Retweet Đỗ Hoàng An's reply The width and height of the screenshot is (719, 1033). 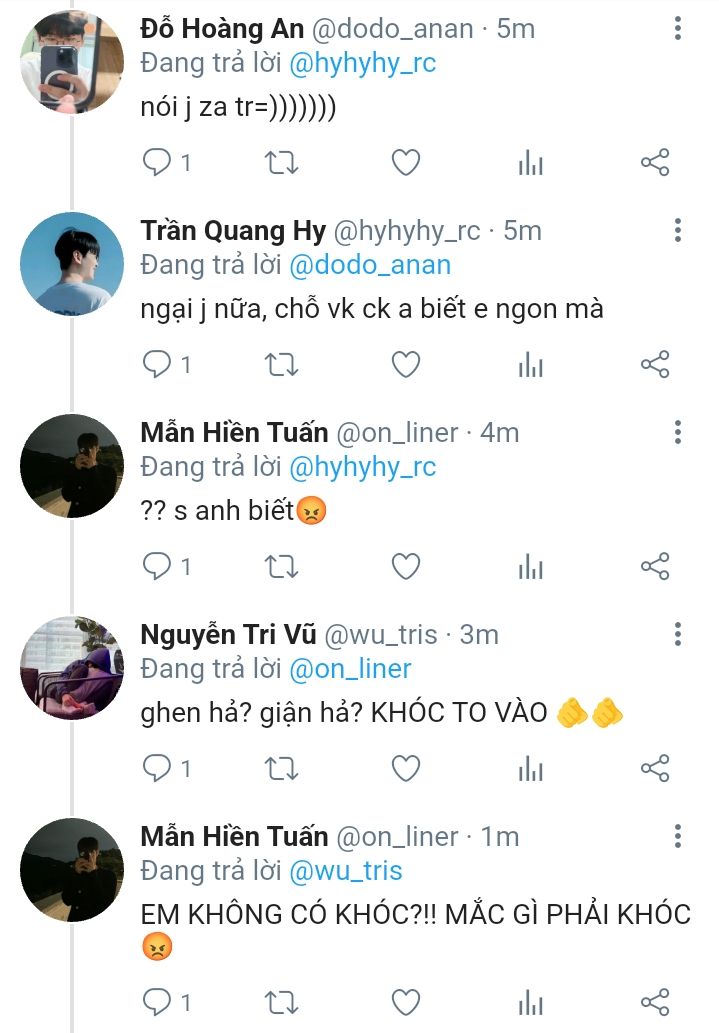(x=281, y=163)
